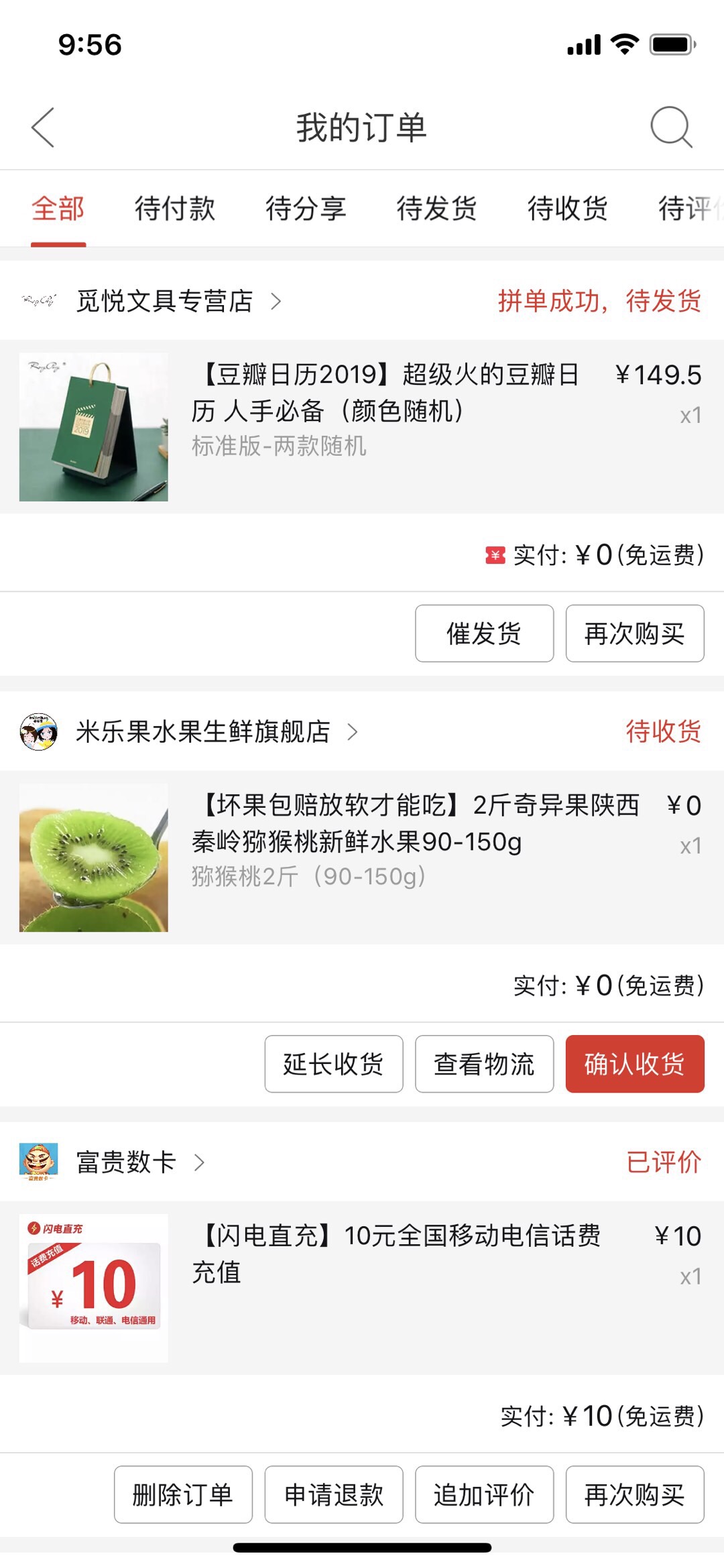Switch to the 待付款 tab

pos(175,208)
